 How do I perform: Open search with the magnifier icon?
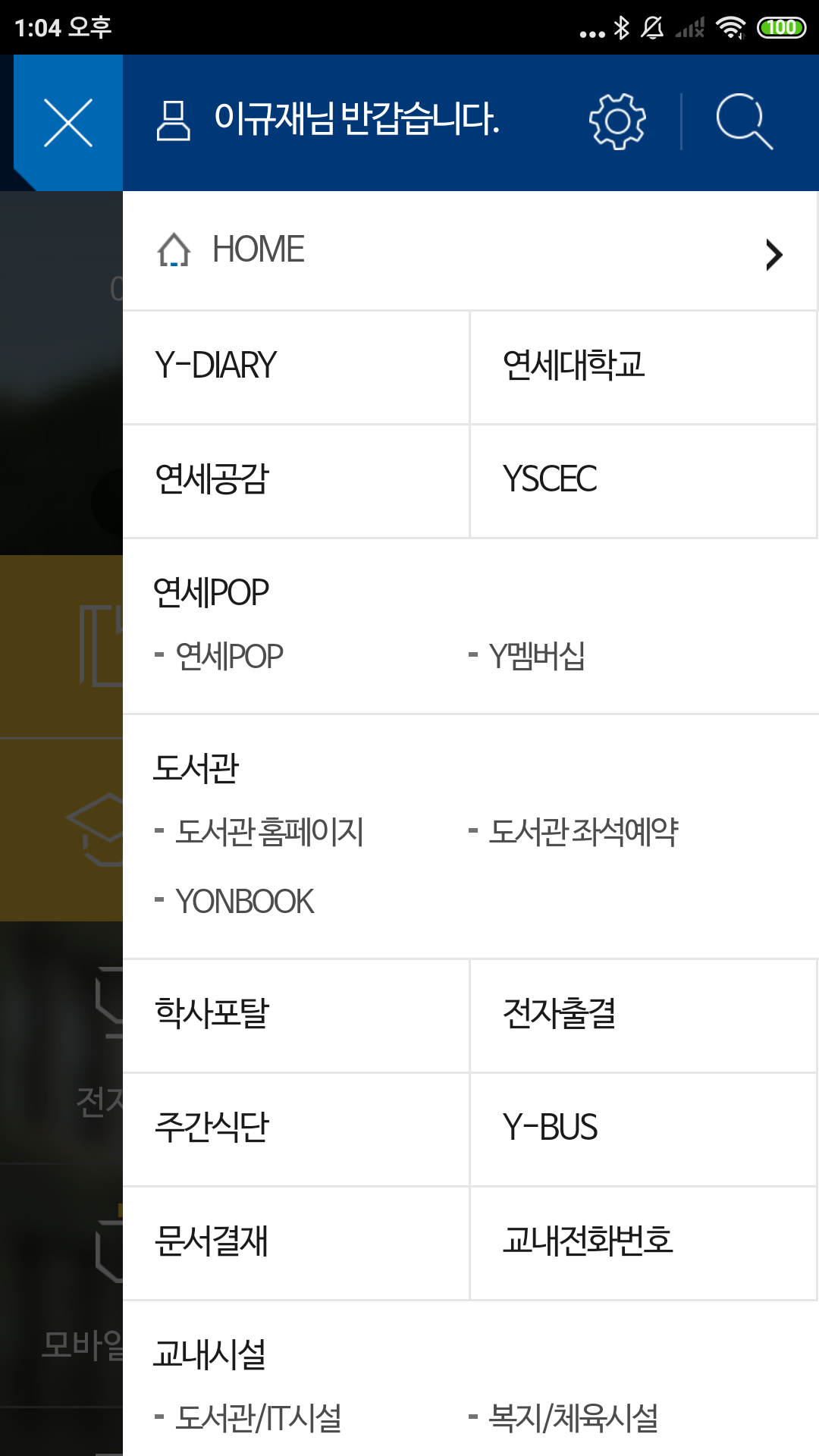coord(744,121)
